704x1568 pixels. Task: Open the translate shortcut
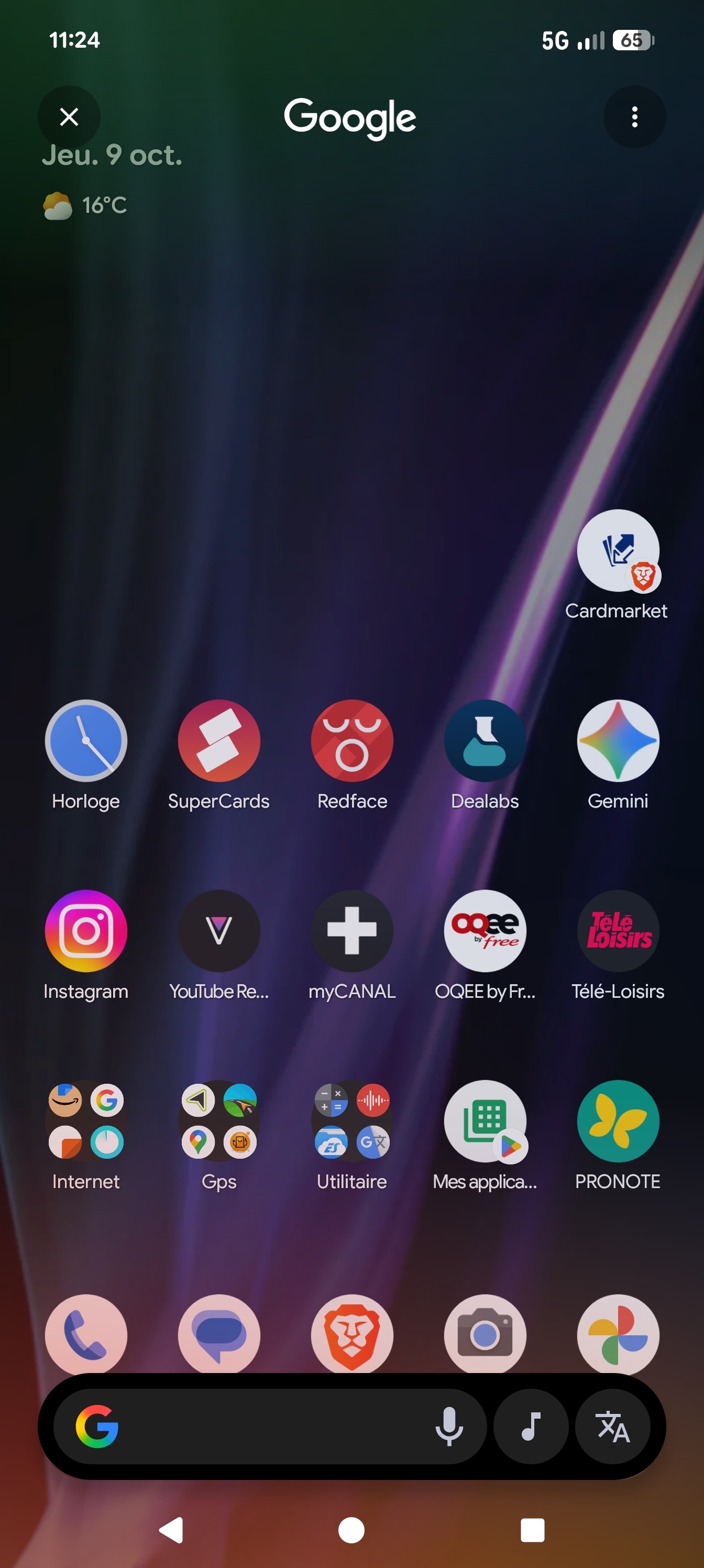612,1426
